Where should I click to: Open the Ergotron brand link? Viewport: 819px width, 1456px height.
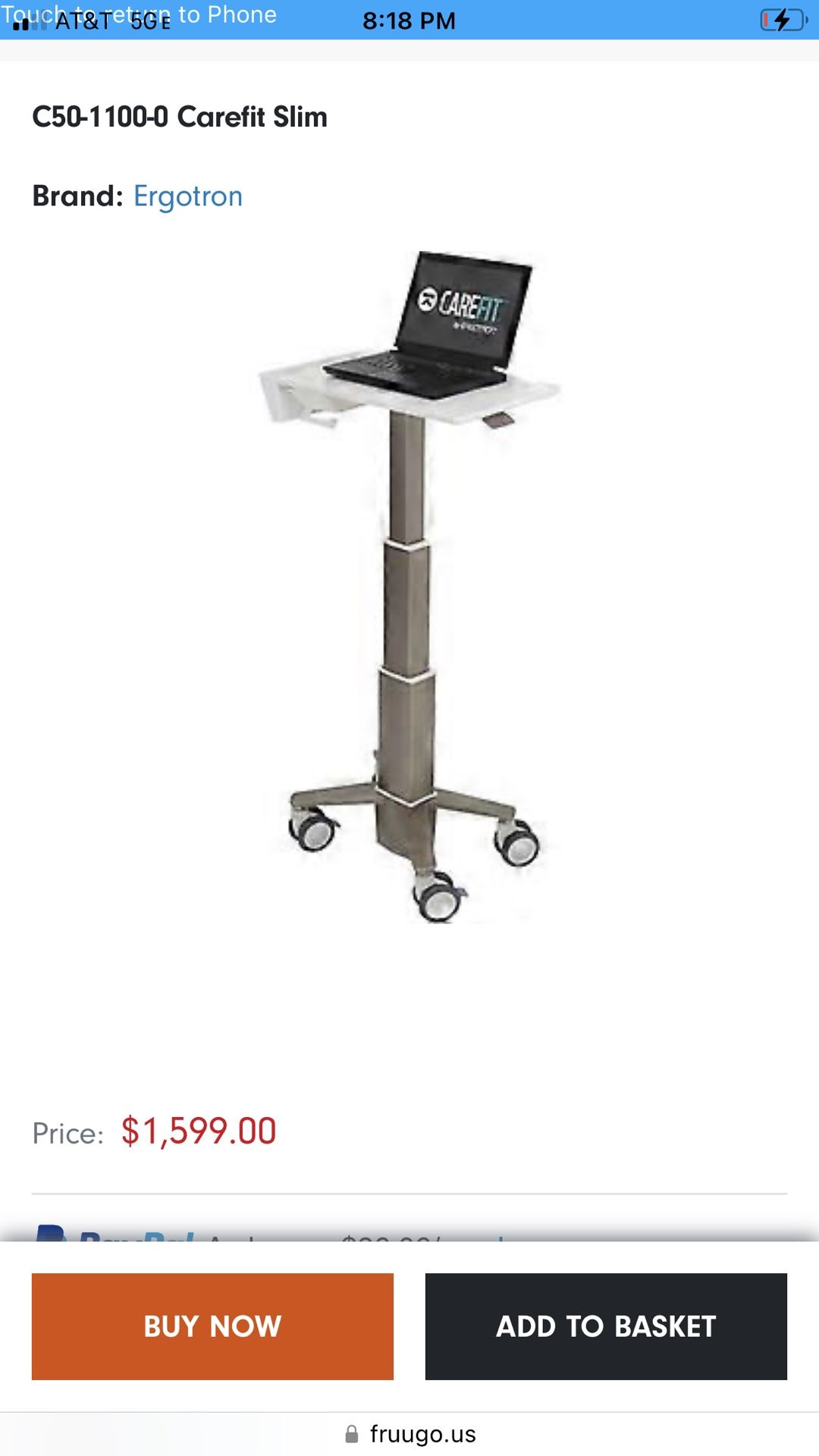pyautogui.click(x=188, y=196)
